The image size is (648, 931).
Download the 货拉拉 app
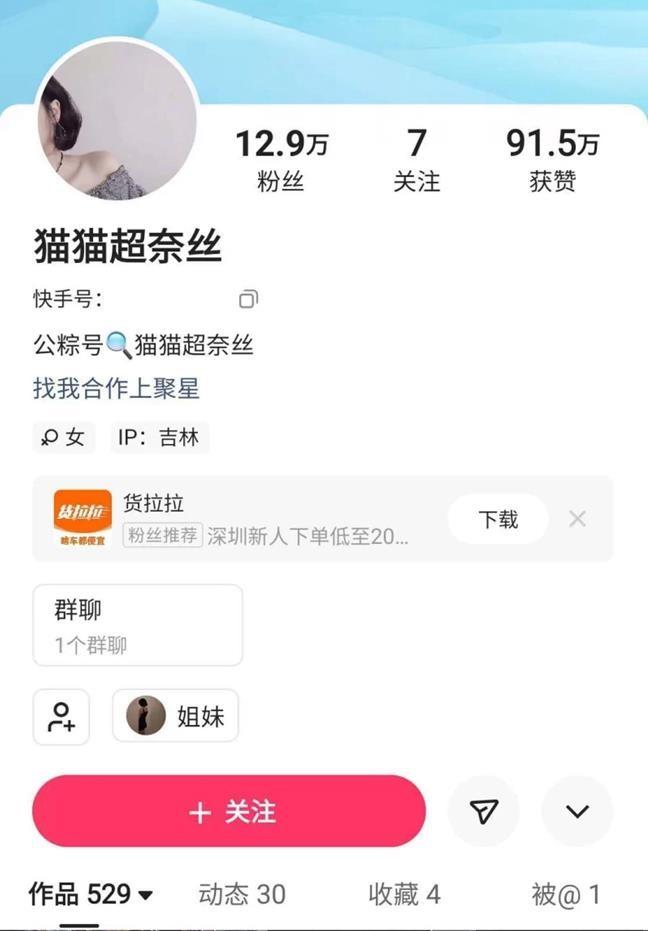[x=497, y=519]
